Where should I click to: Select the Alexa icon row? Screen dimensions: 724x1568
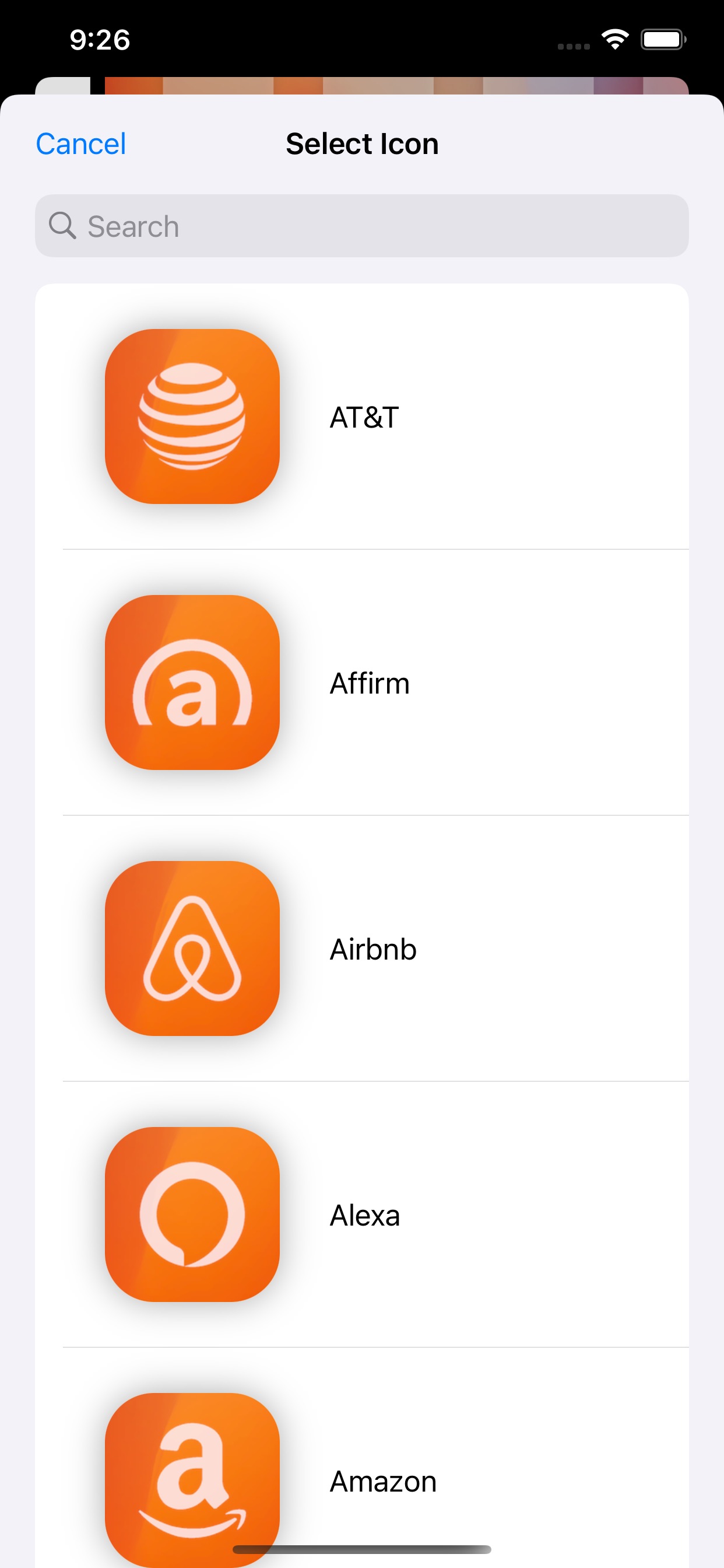tap(363, 1215)
